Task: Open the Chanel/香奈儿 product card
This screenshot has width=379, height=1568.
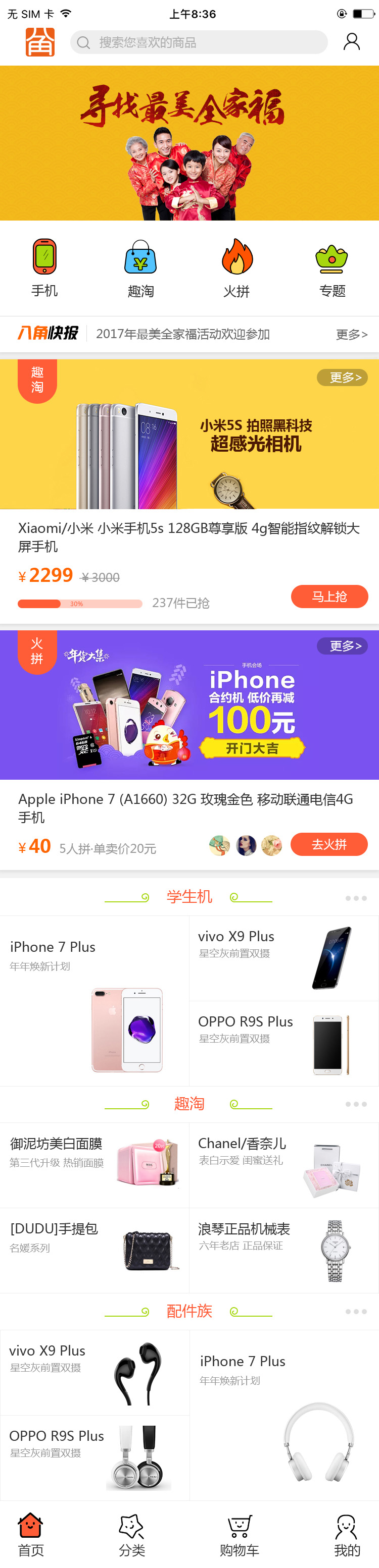Action: click(283, 1165)
